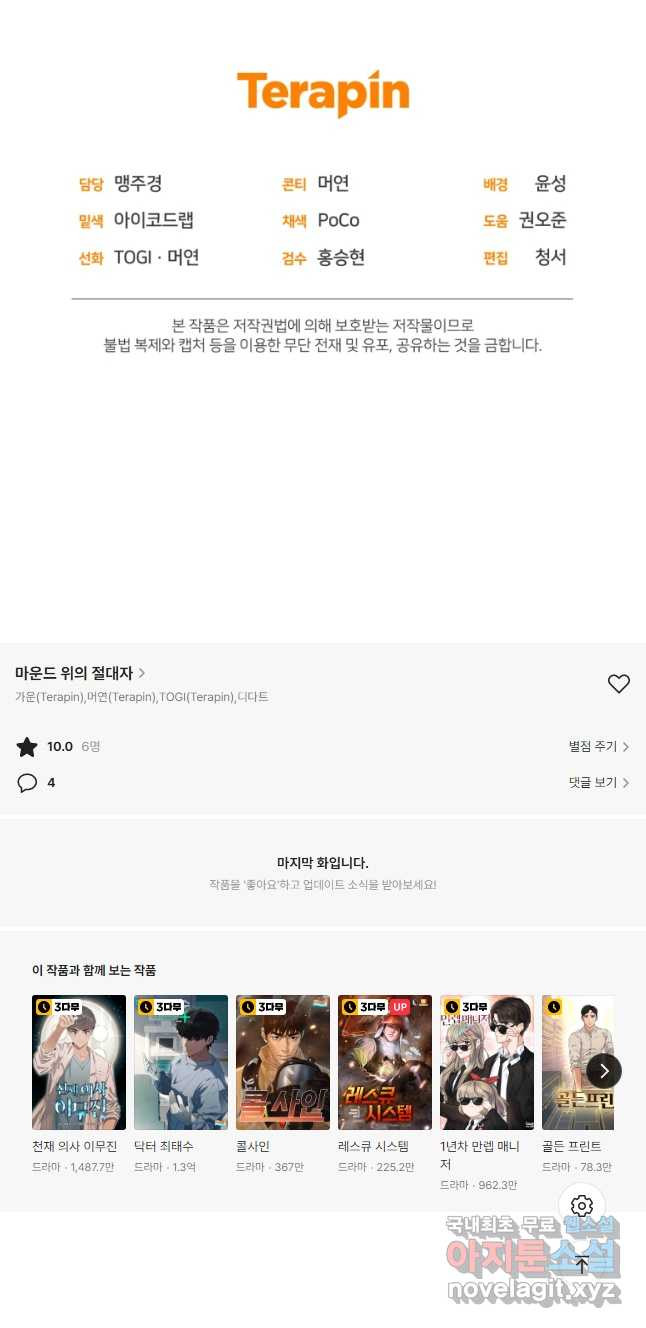
Task: Open the viewer settings gear
Action: point(582,1206)
